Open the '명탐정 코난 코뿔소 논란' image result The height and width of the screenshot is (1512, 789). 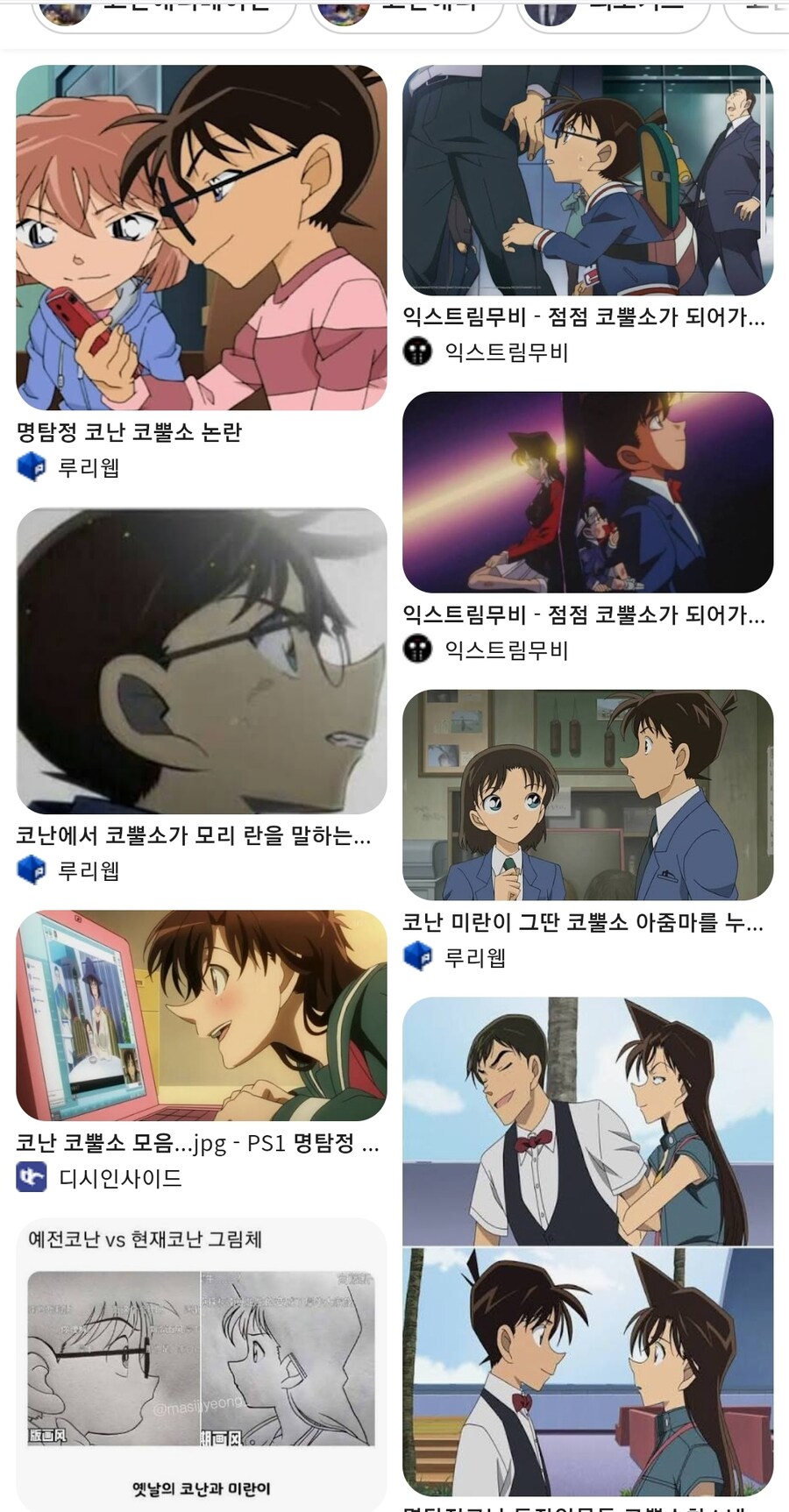[x=202, y=238]
